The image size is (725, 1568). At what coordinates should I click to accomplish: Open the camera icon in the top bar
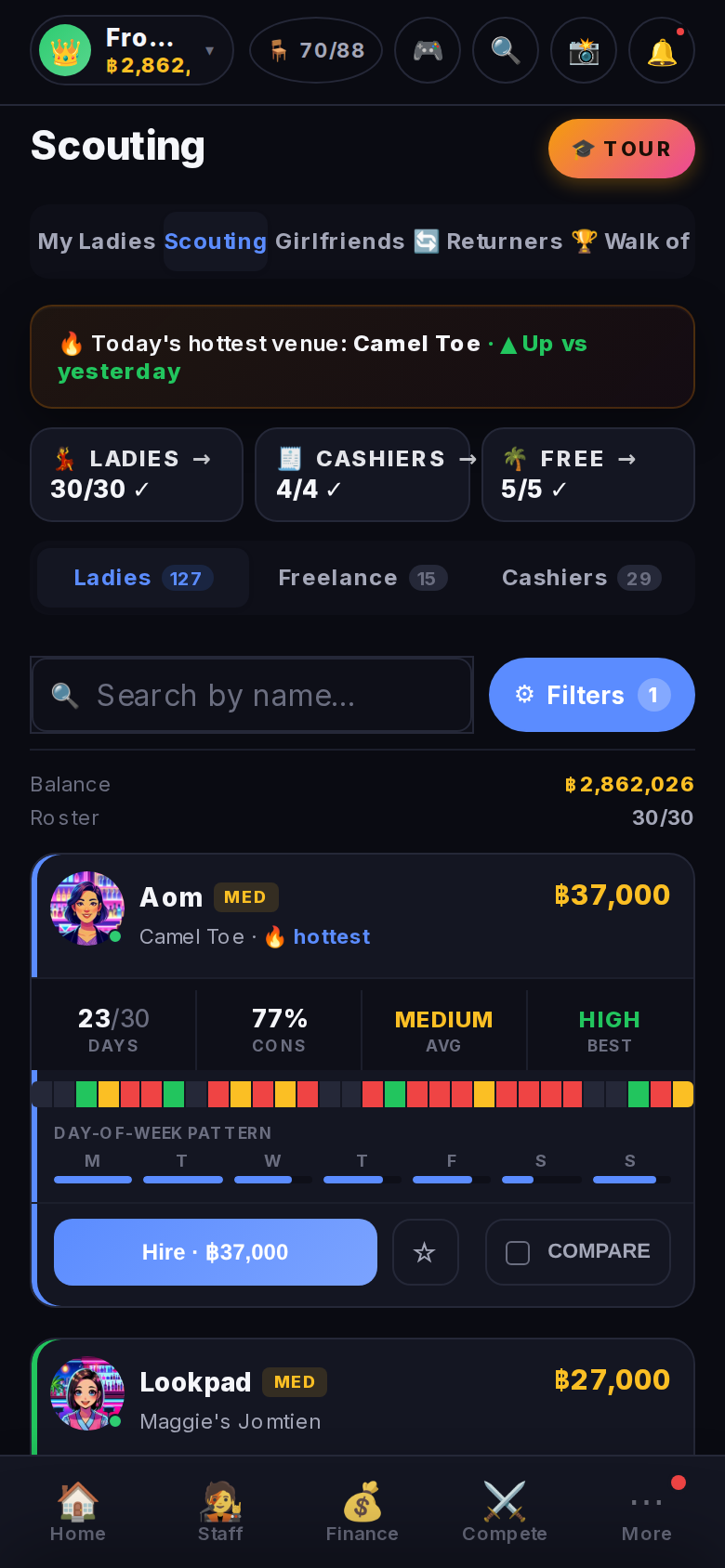[584, 50]
